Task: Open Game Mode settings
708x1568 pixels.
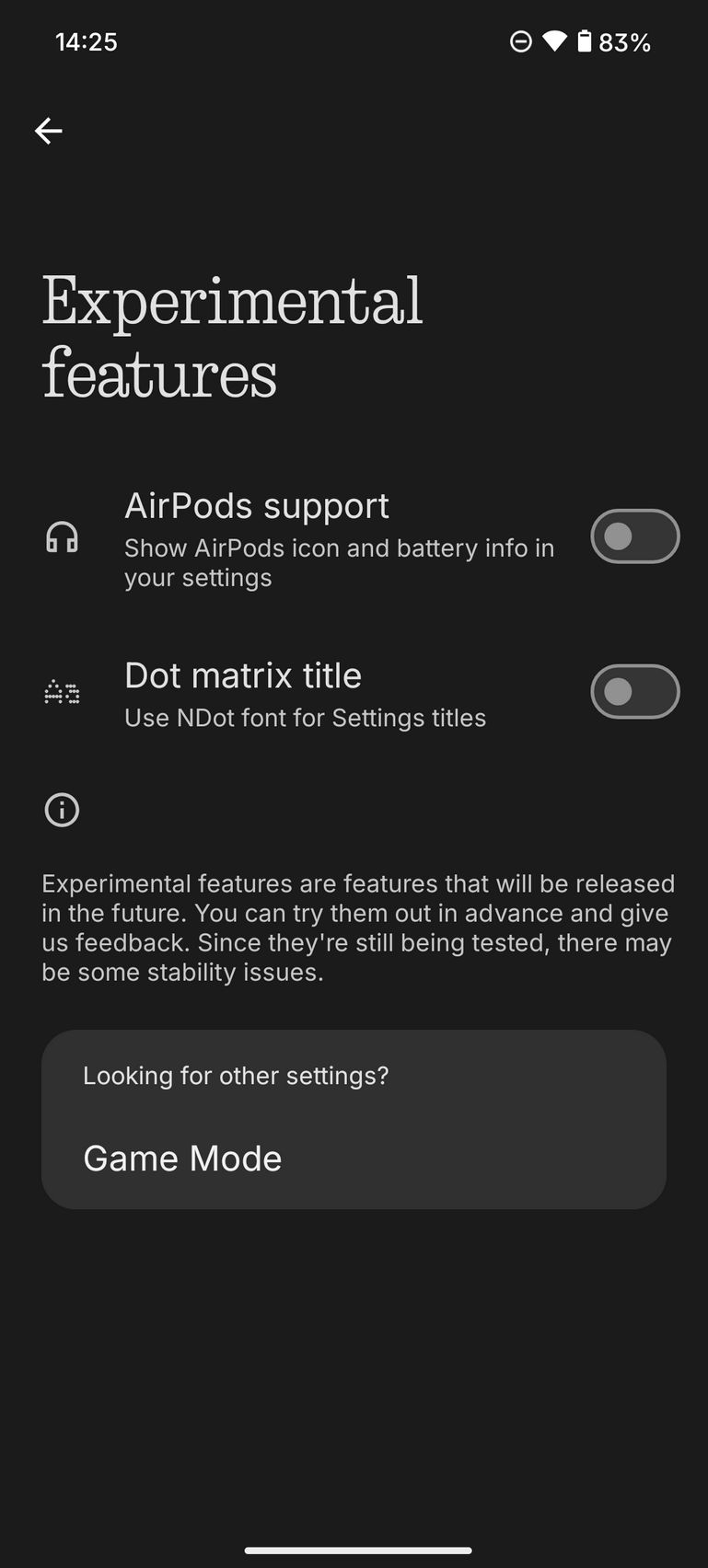Action: pyautogui.click(x=182, y=1159)
